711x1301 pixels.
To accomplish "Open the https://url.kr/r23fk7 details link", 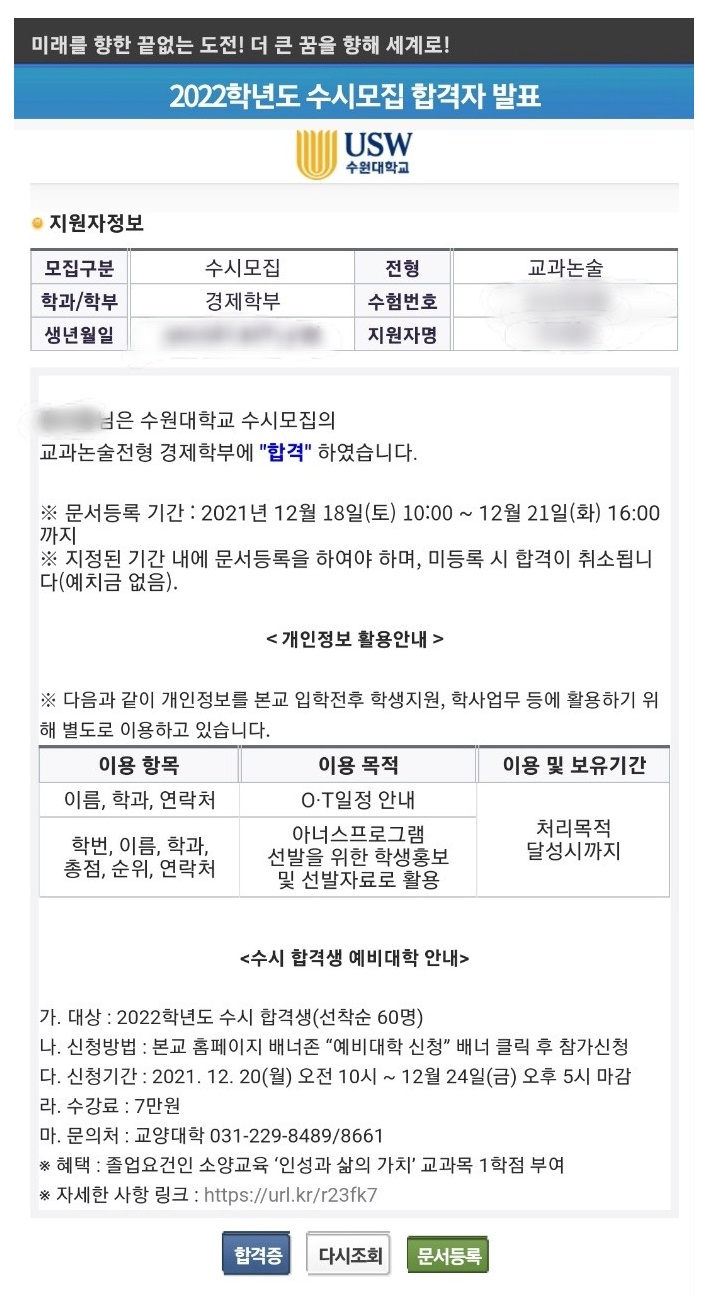I will tap(291, 1195).
